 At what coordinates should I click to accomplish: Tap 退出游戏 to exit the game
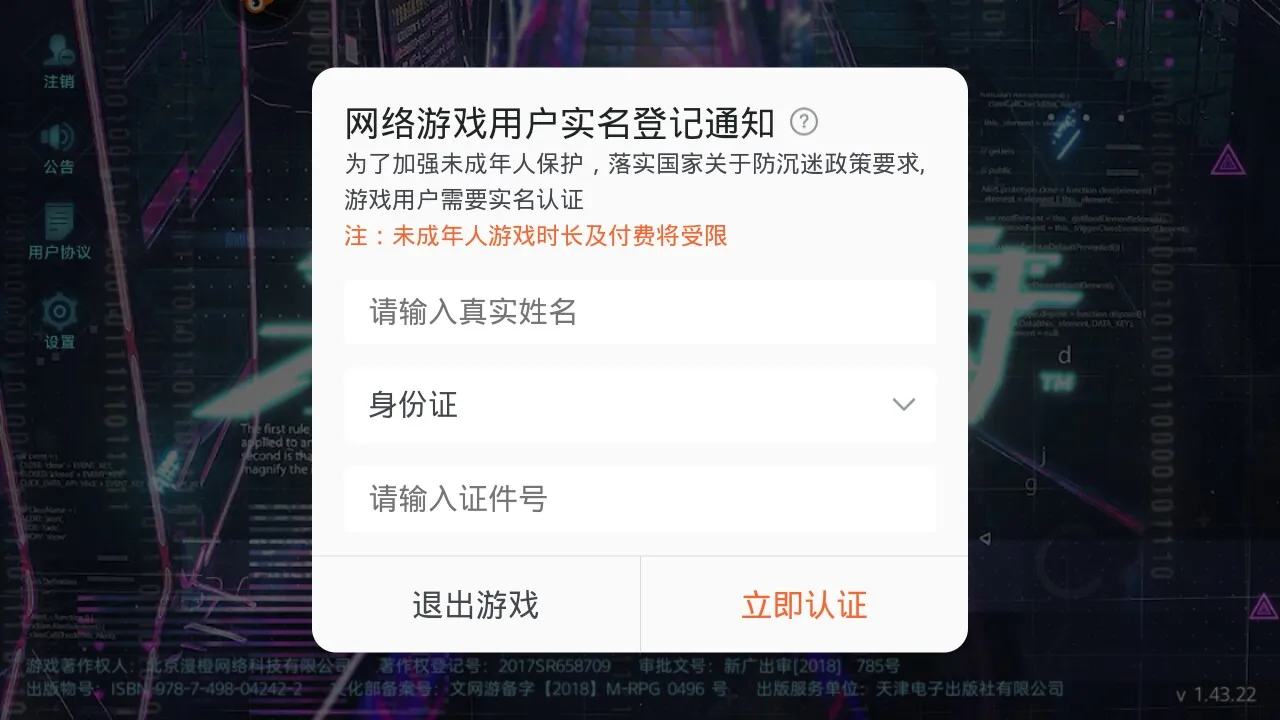coord(476,605)
